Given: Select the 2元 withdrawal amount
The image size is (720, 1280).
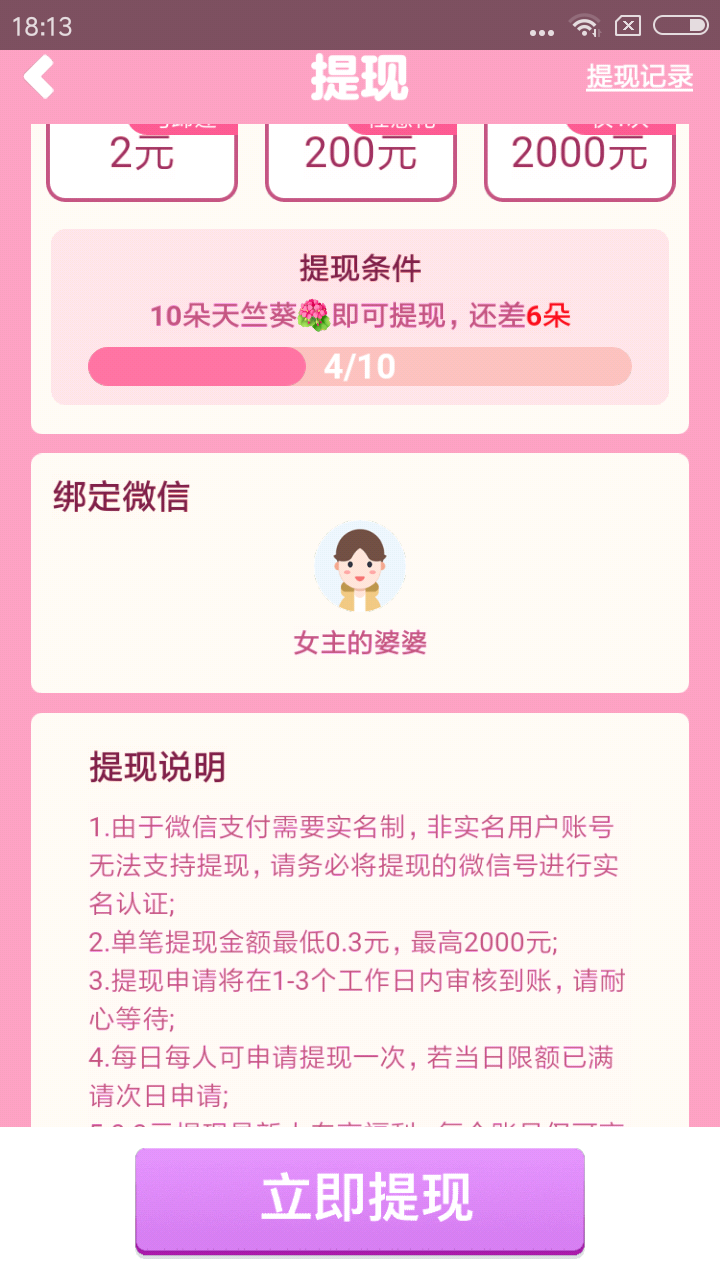Looking at the screenshot, I should [x=142, y=160].
